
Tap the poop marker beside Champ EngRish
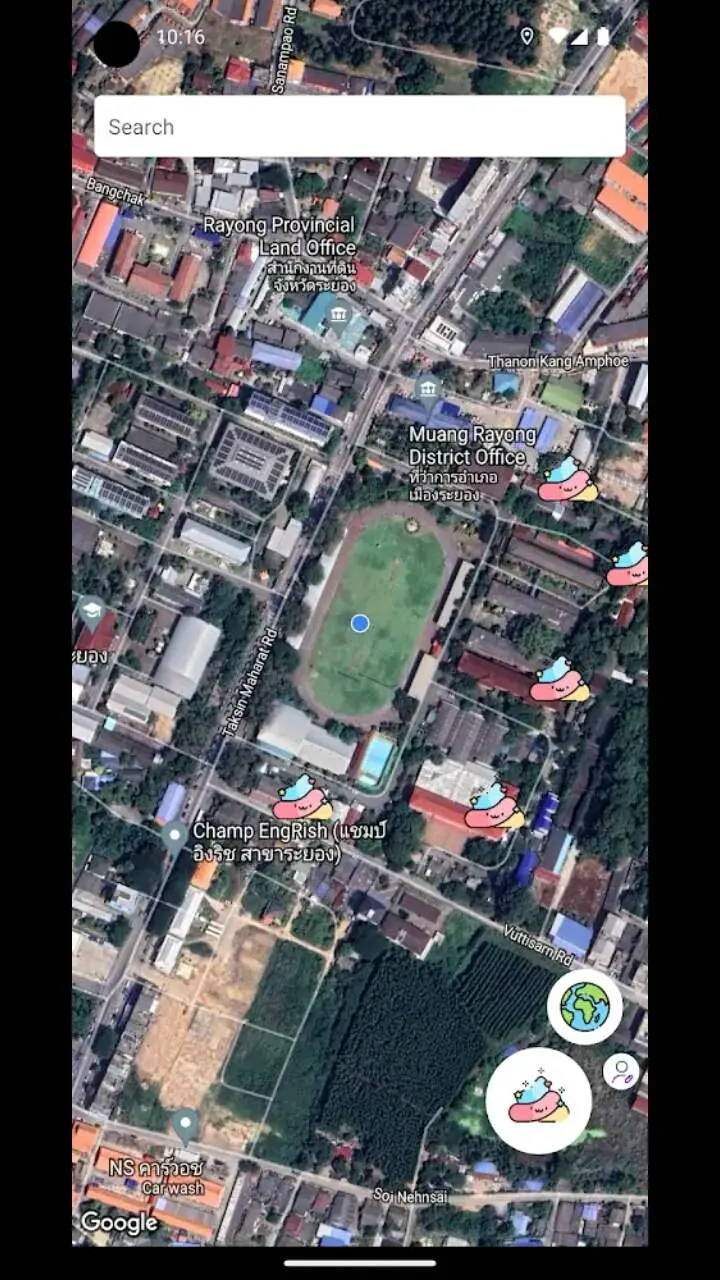point(302,798)
